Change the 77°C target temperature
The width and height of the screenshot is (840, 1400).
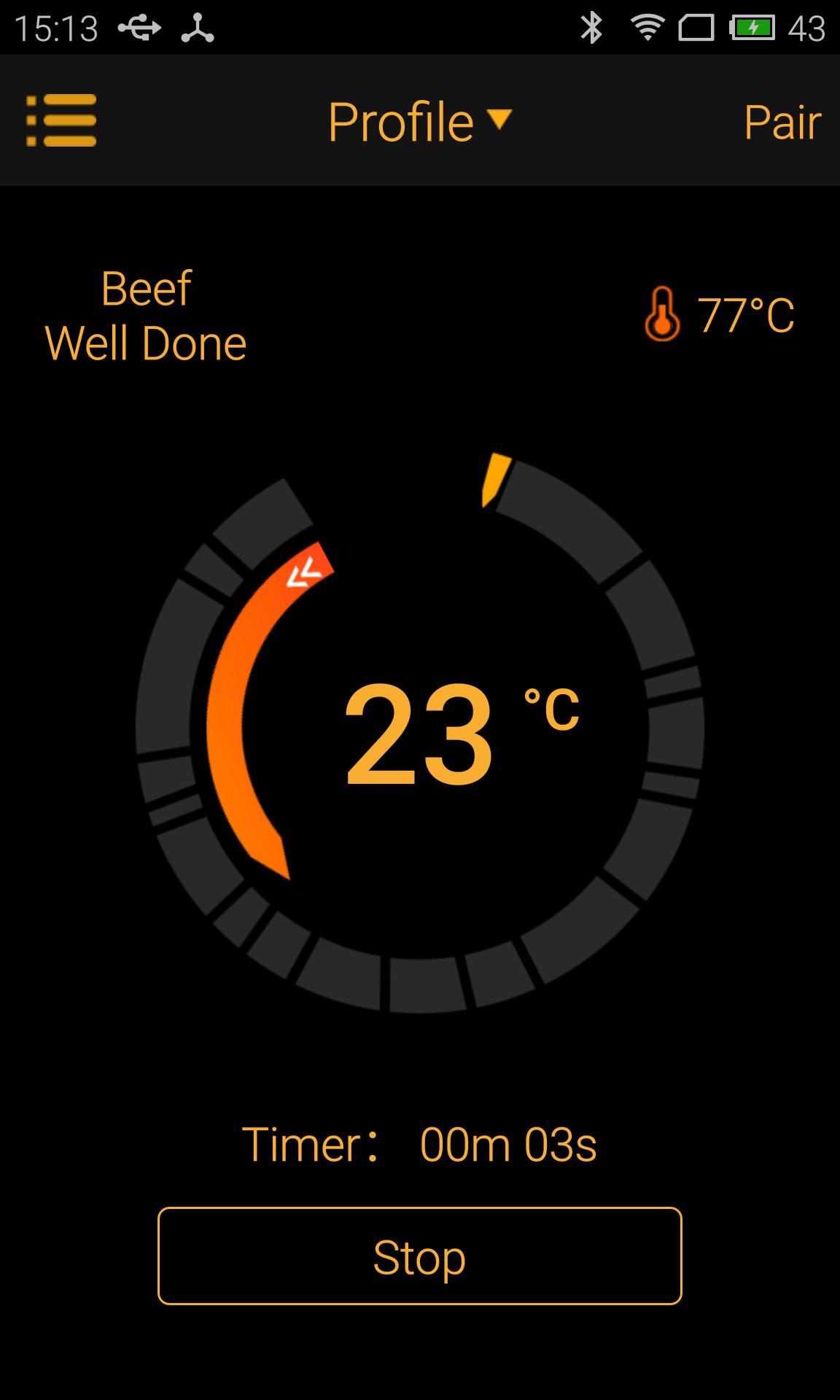pyautogui.click(x=720, y=314)
